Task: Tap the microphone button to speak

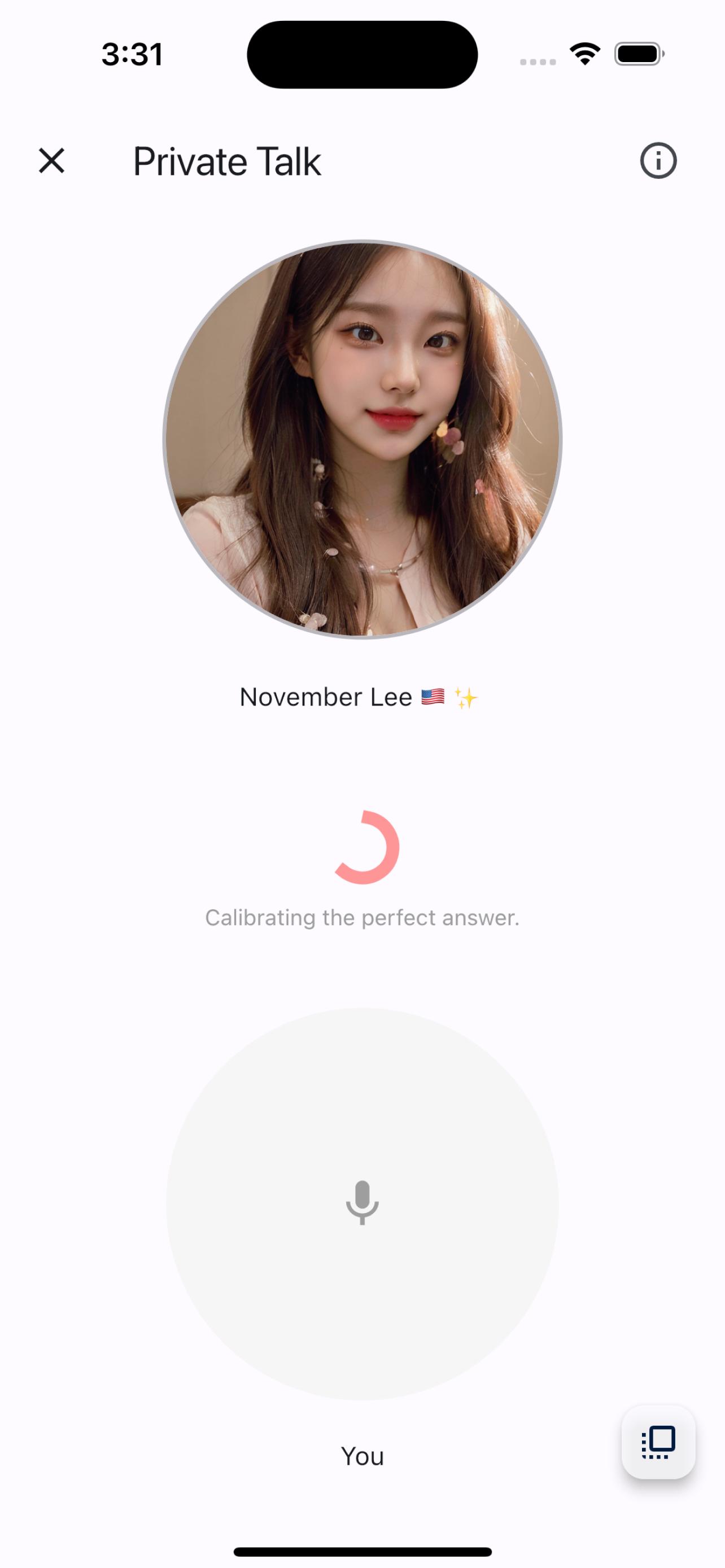Action: (362, 1203)
